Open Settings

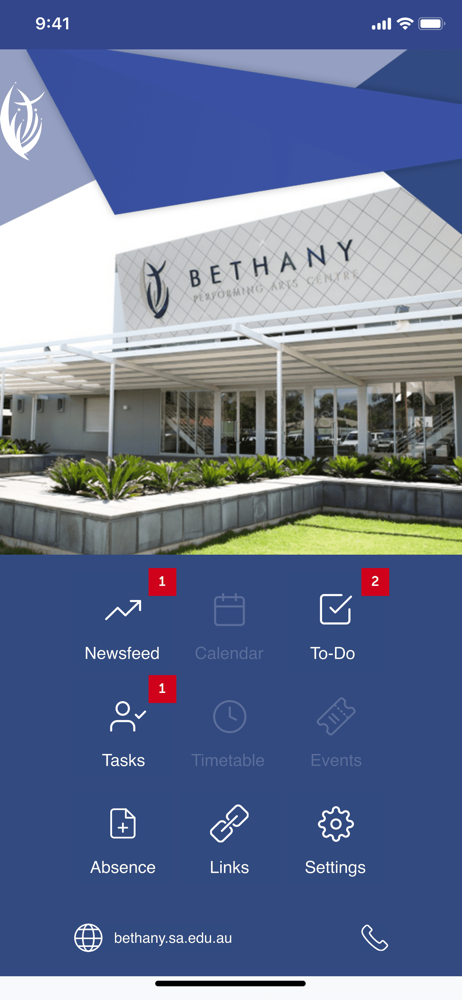335,841
